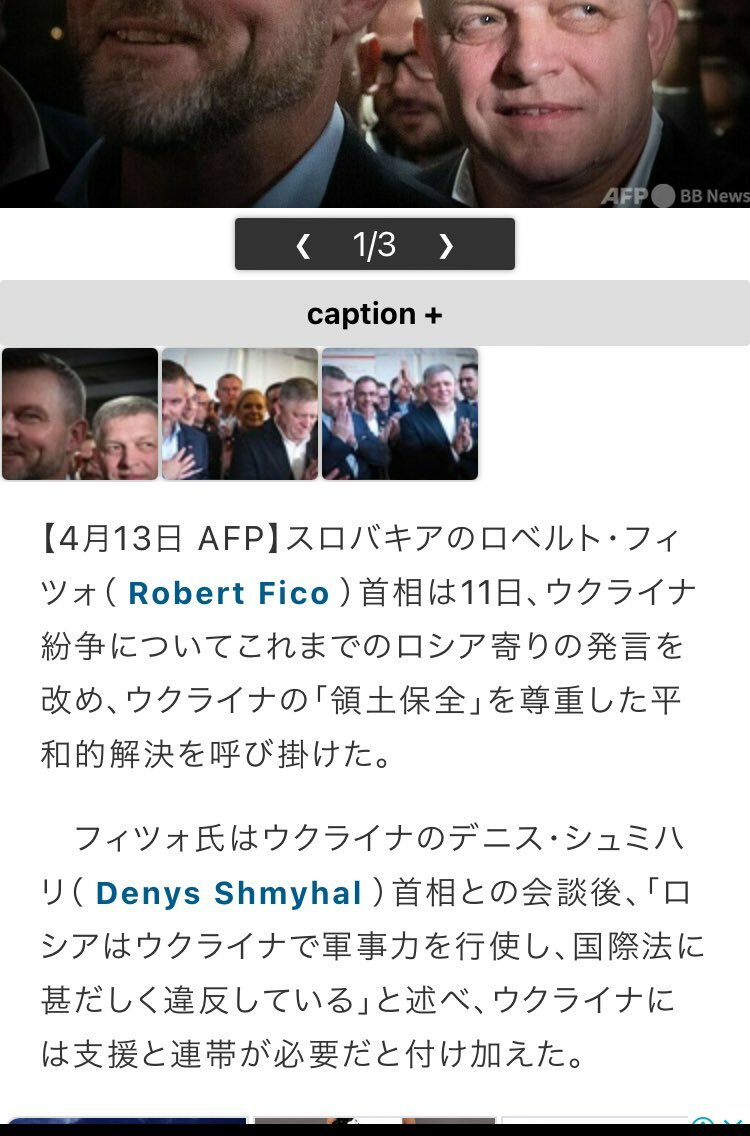Go to the previous photo in the gallery
750x1136 pixels.
[x=303, y=245]
